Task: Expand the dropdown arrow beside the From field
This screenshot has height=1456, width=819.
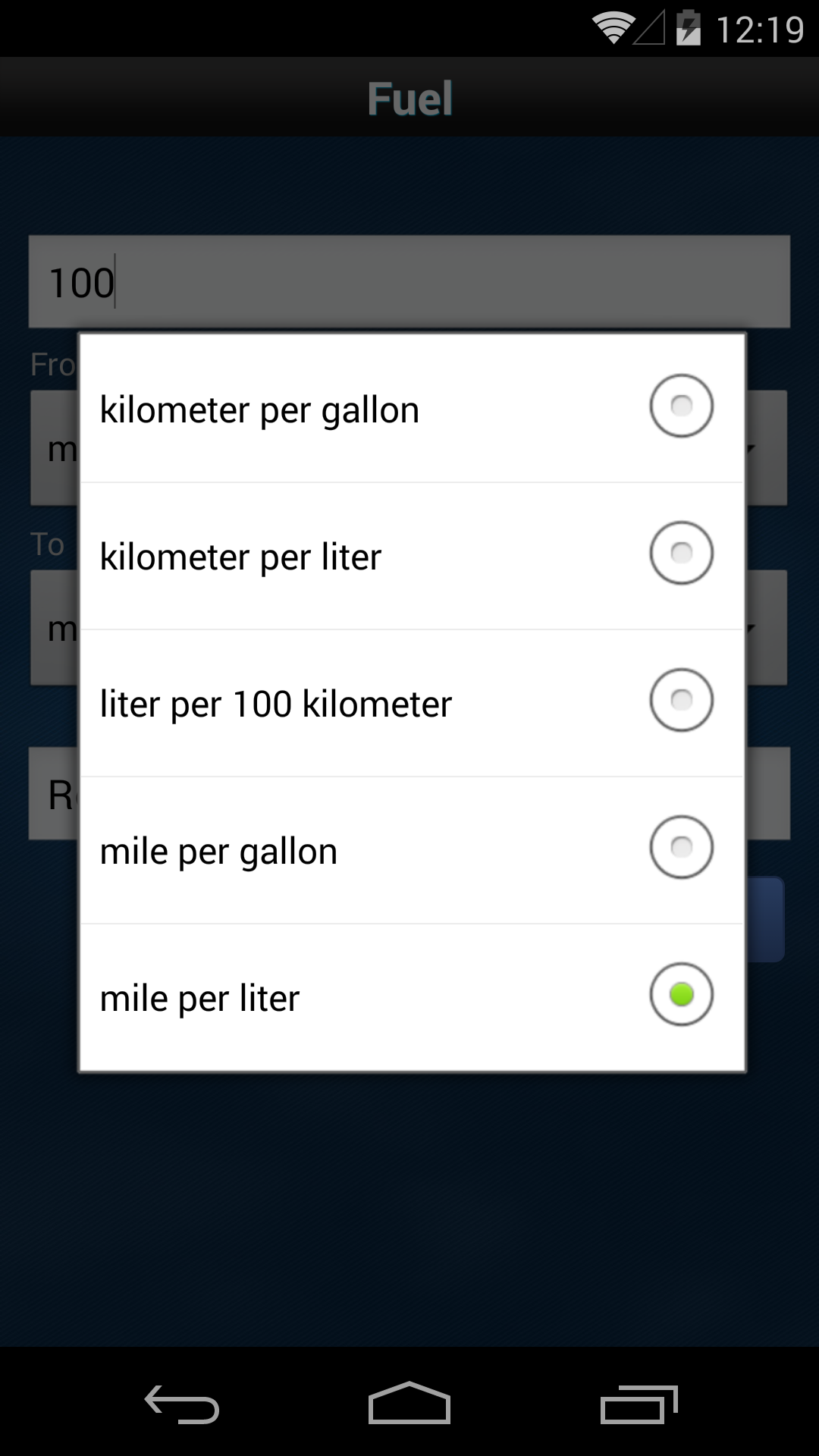Action: (x=751, y=449)
